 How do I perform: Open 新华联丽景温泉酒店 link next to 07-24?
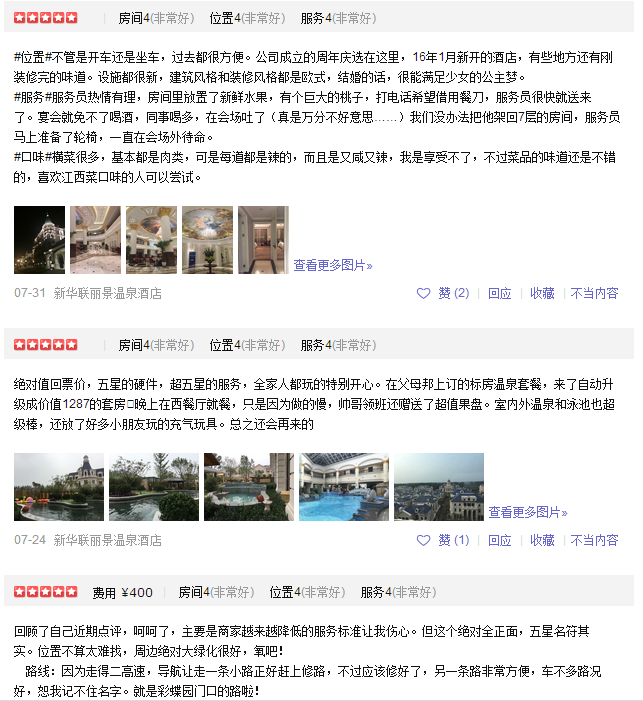[x=108, y=540]
